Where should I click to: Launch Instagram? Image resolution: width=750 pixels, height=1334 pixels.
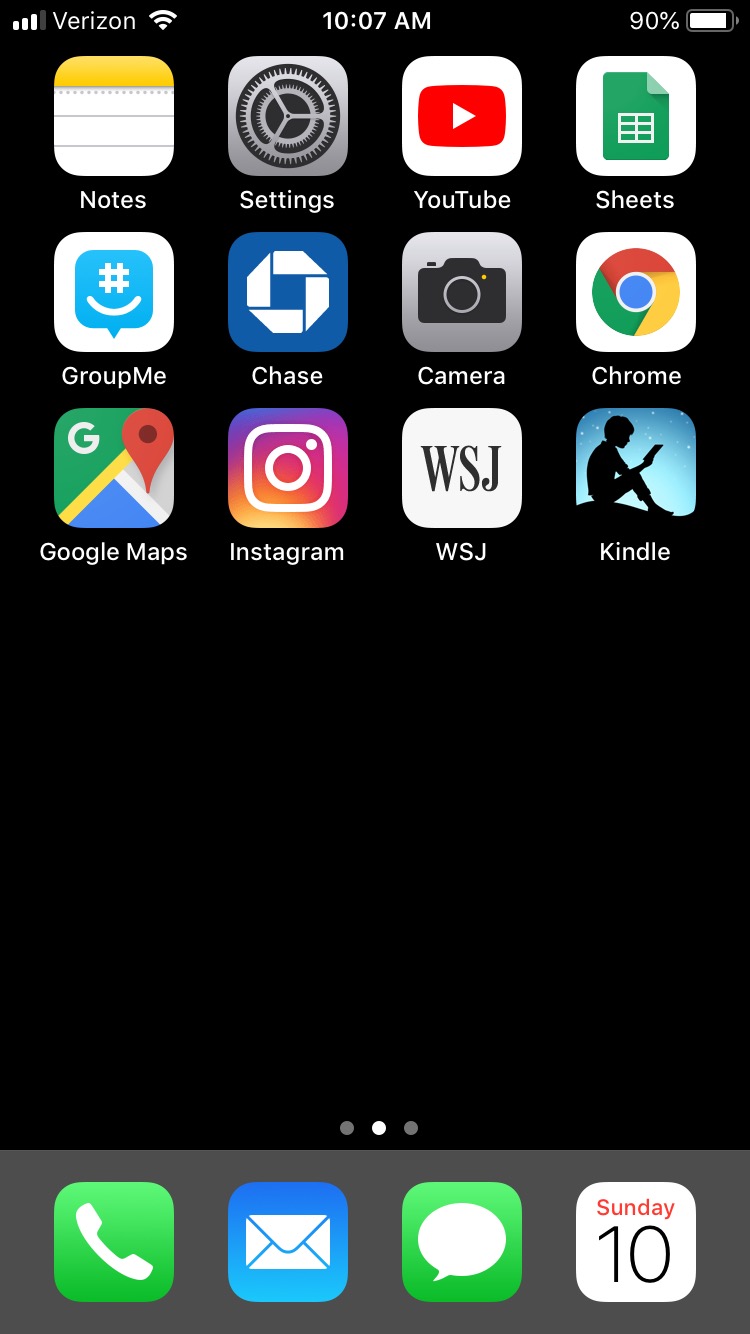(288, 468)
